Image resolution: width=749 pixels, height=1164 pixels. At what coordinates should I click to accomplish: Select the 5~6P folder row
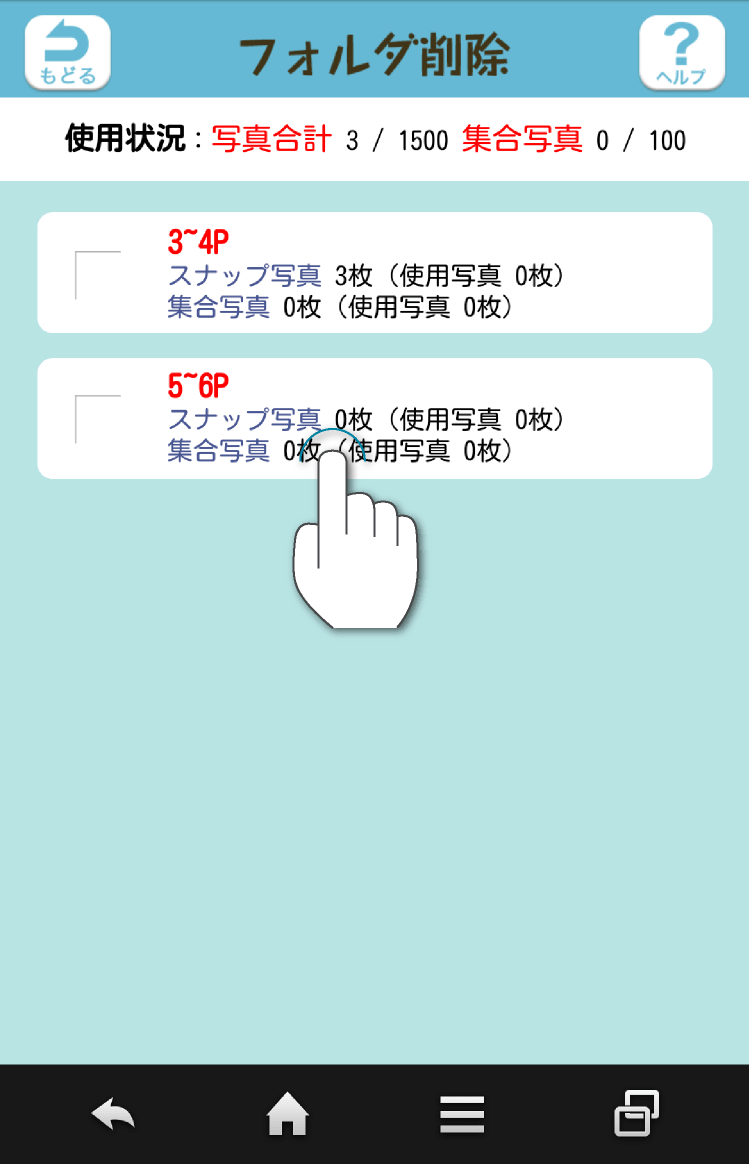coord(374,418)
